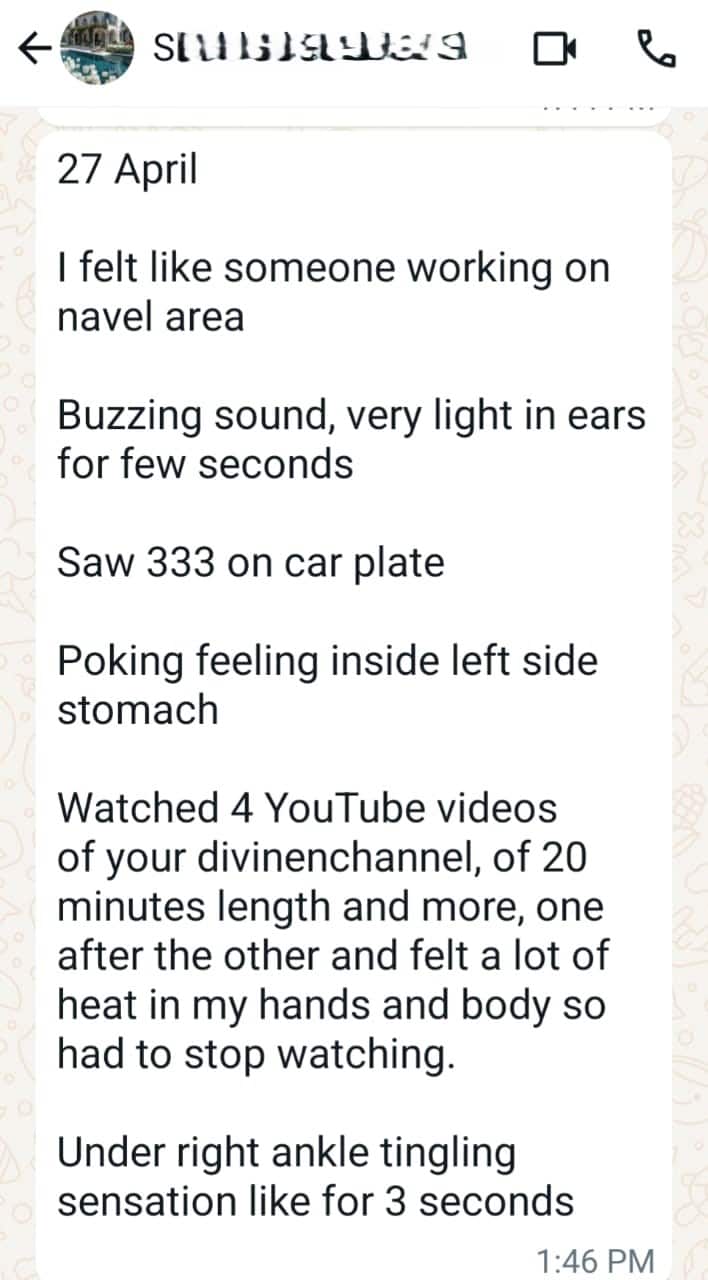Start a video call
708x1280 pixels.
556,49
